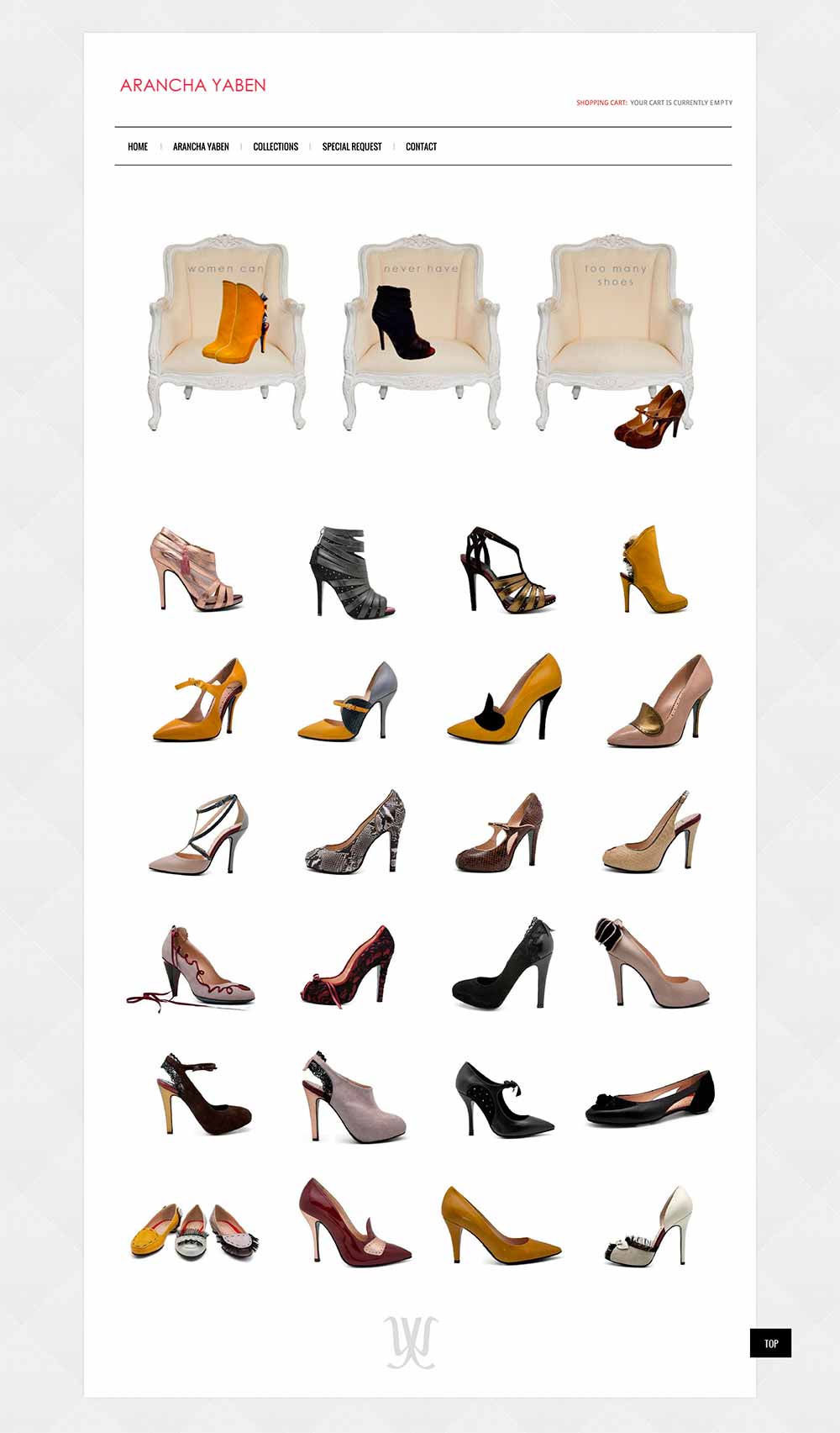Open the shopping cart link
This screenshot has height=1433, width=840.
[x=601, y=103]
